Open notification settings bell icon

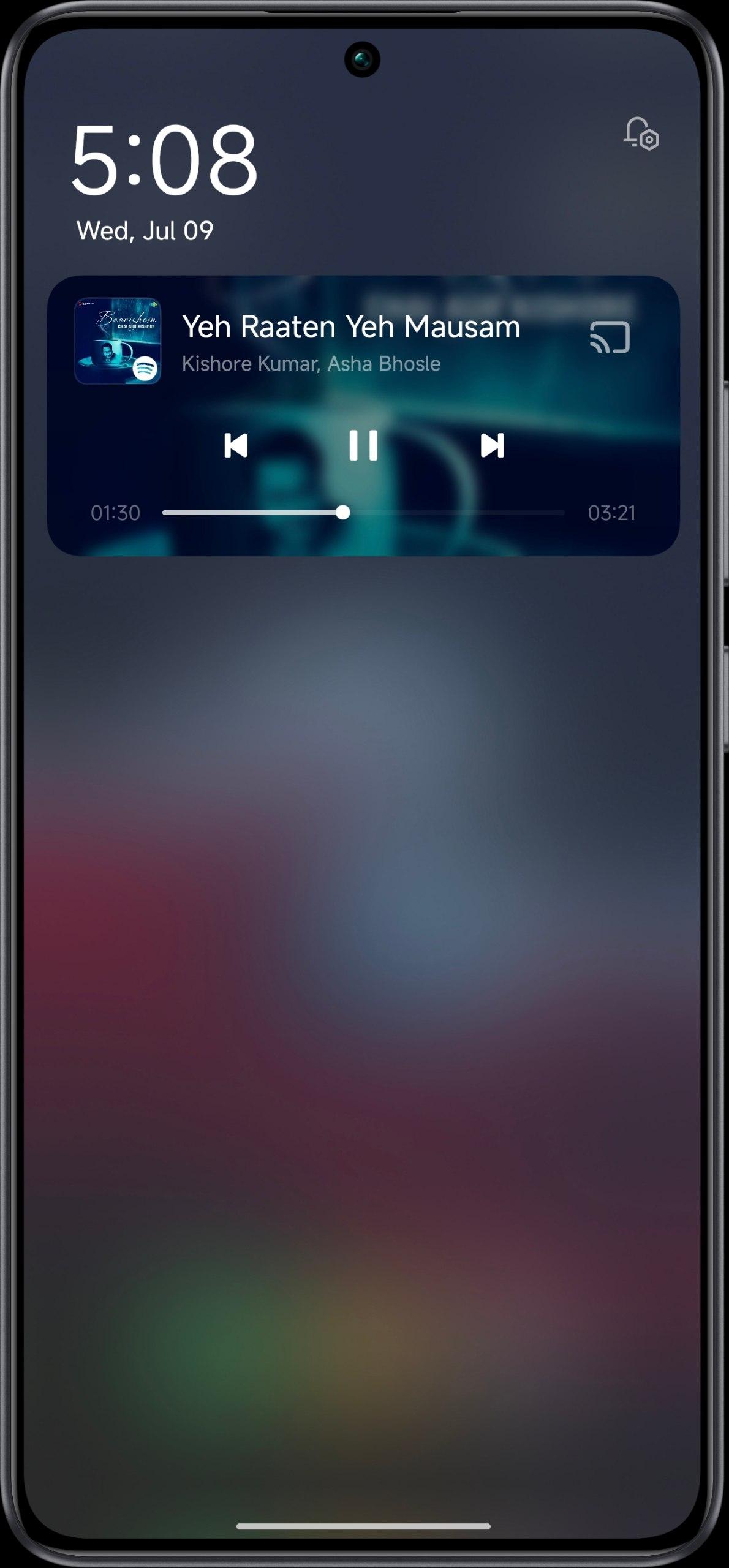(x=641, y=134)
